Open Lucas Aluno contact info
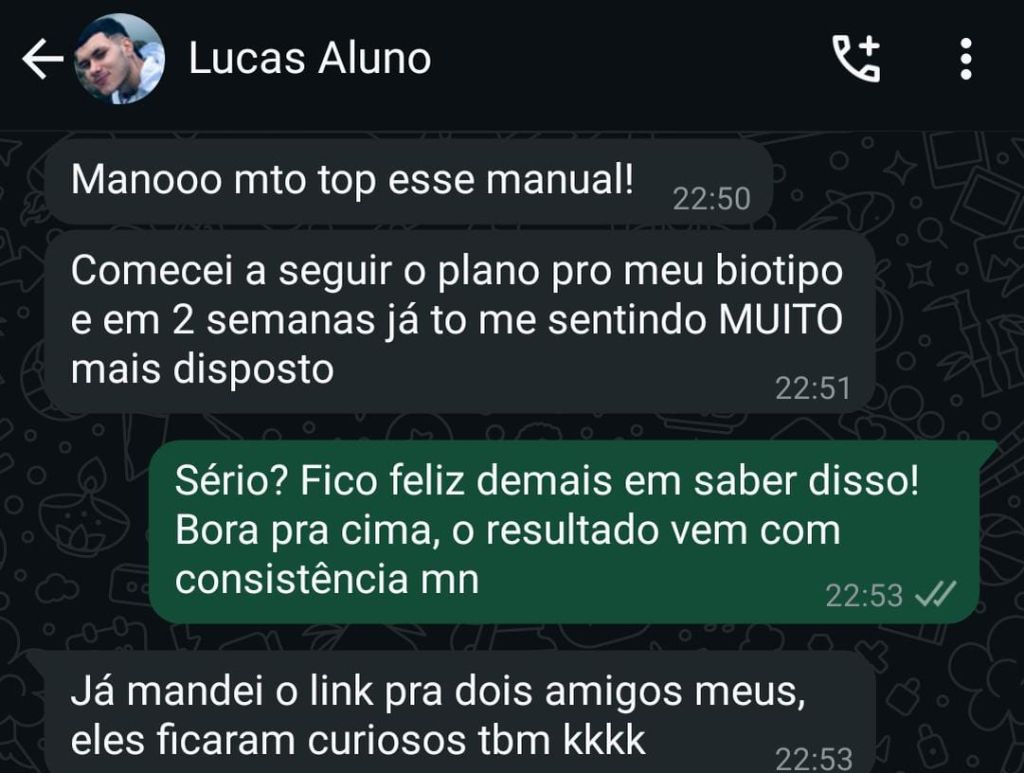The height and width of the screenshot is (773, 1024). click(x=310, y=59)
